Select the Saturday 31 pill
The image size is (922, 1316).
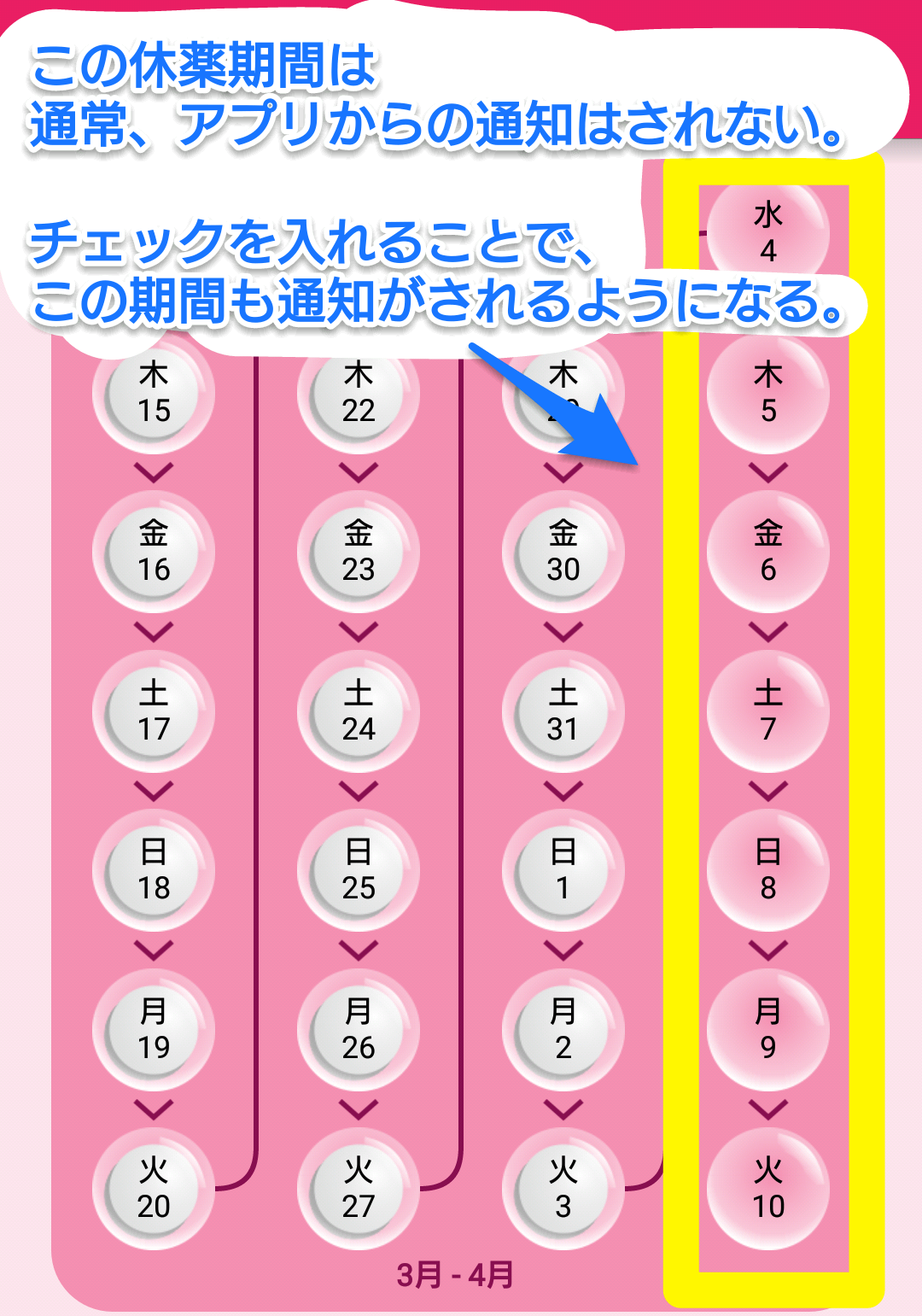tap(563, 711)
